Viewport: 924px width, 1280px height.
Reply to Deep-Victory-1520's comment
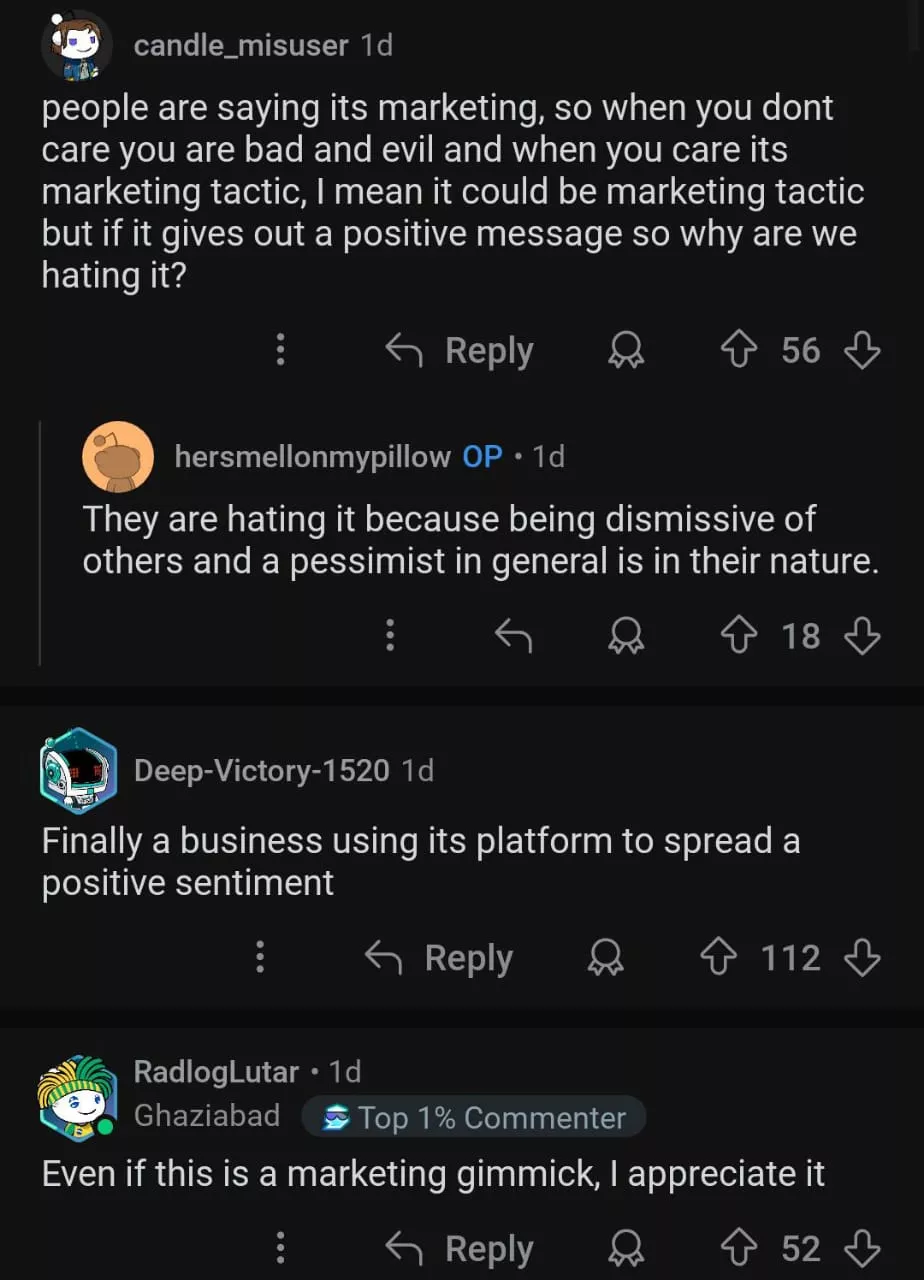pyautogui.click(x=440, y=958)
